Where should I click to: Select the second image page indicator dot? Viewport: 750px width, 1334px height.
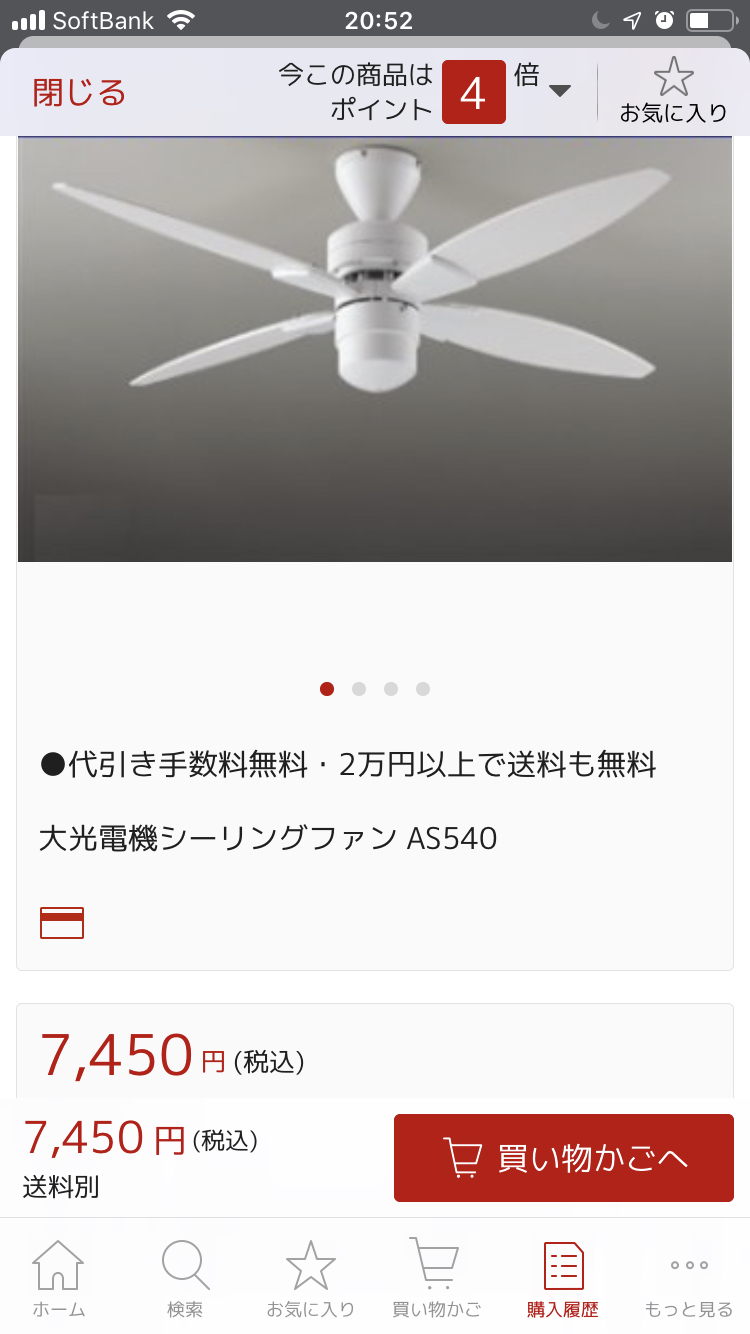[359, 689]
